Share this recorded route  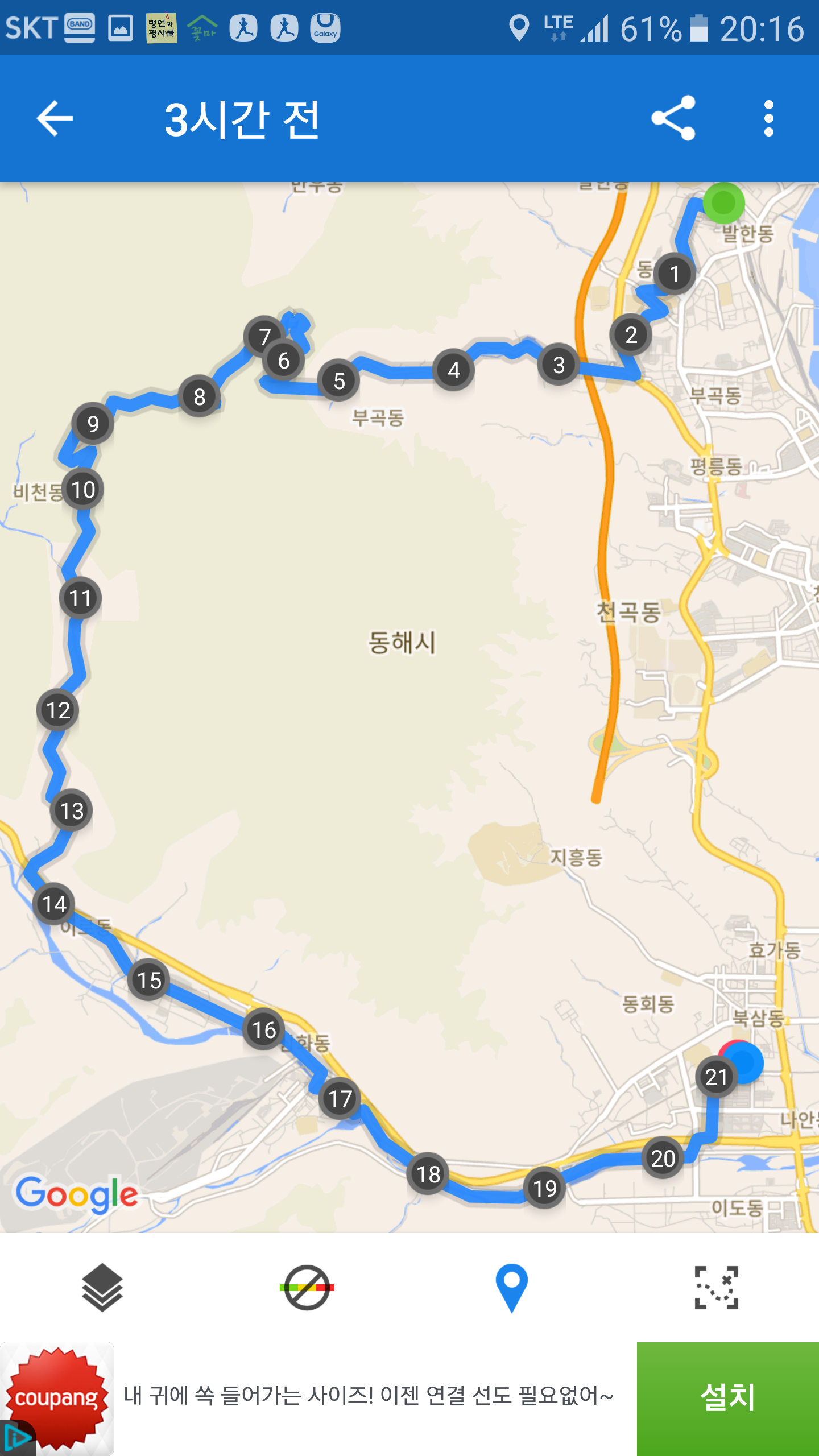(x=673, y=118)
